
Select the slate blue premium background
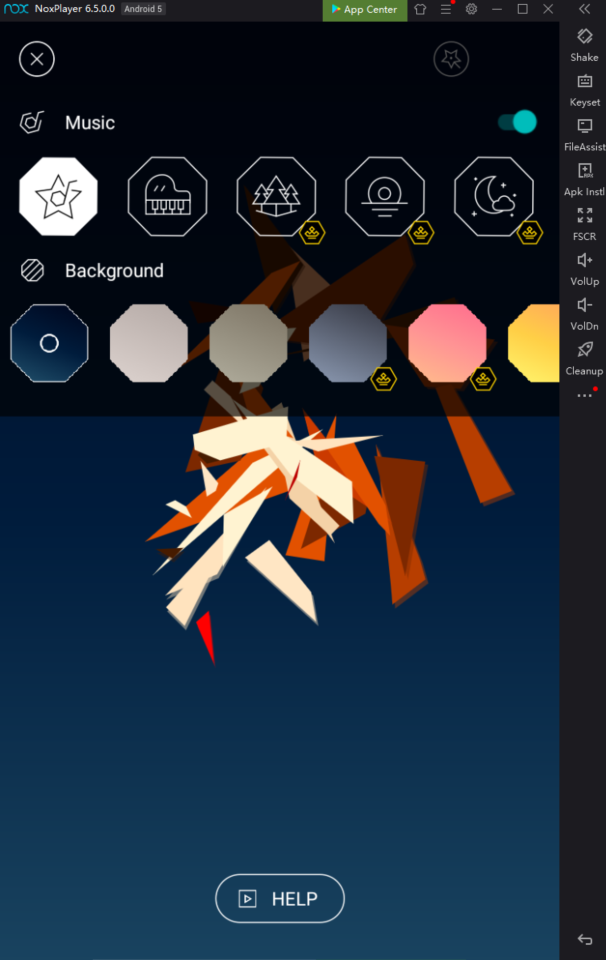click(x=347, y=343)
